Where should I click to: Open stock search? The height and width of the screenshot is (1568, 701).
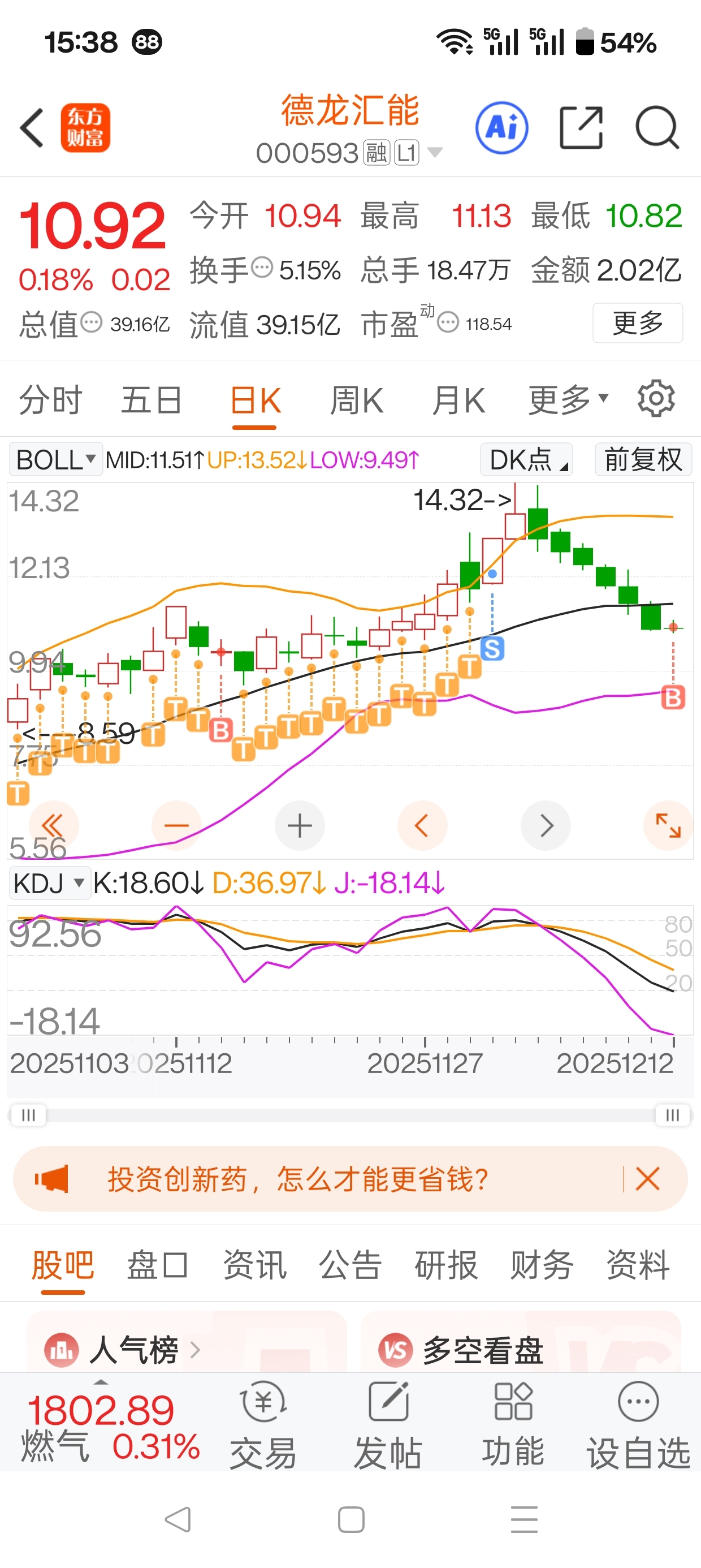tap(656, 128)
